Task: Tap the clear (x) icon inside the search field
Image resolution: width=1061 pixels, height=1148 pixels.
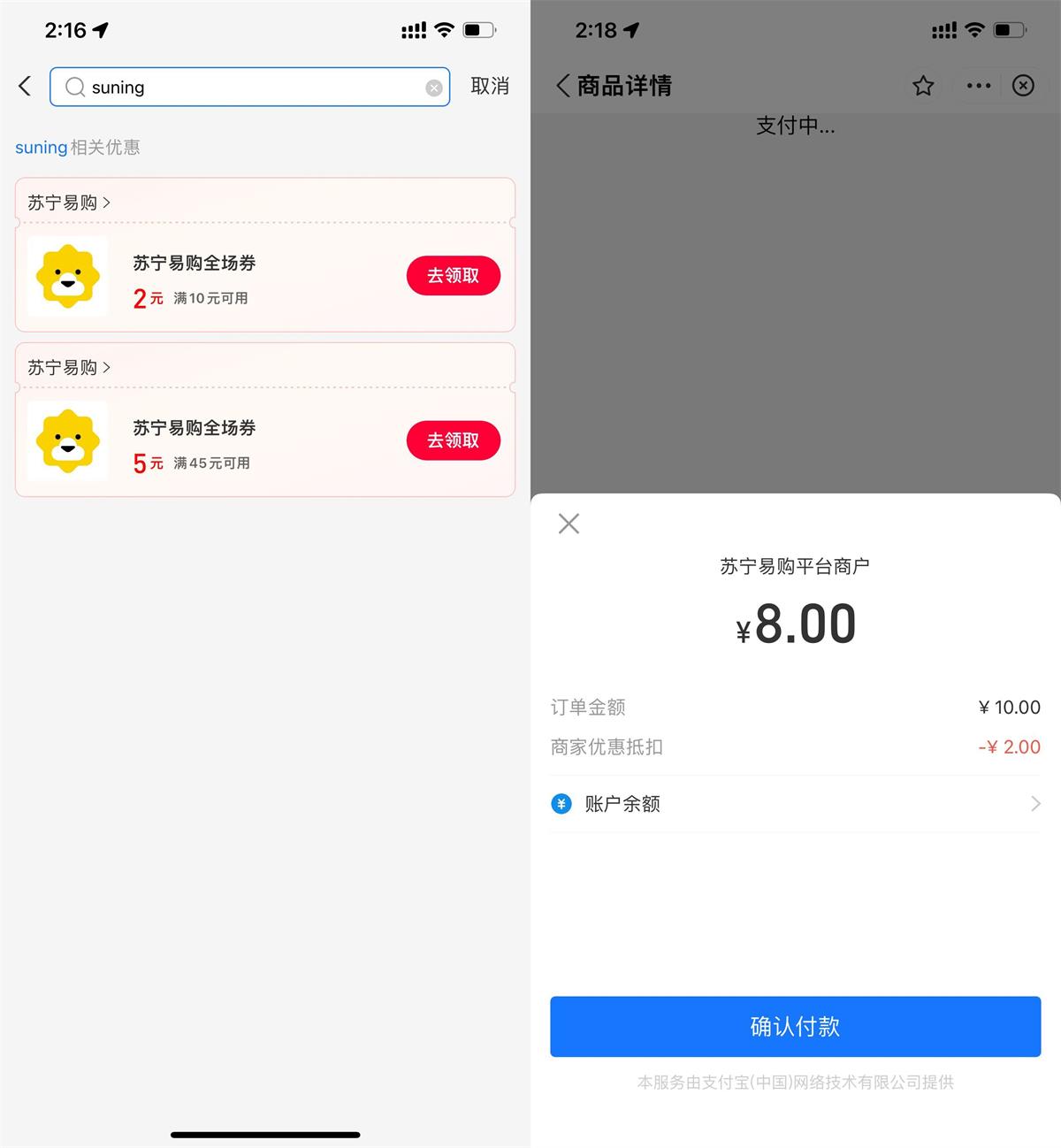Action: pos(433,87)
